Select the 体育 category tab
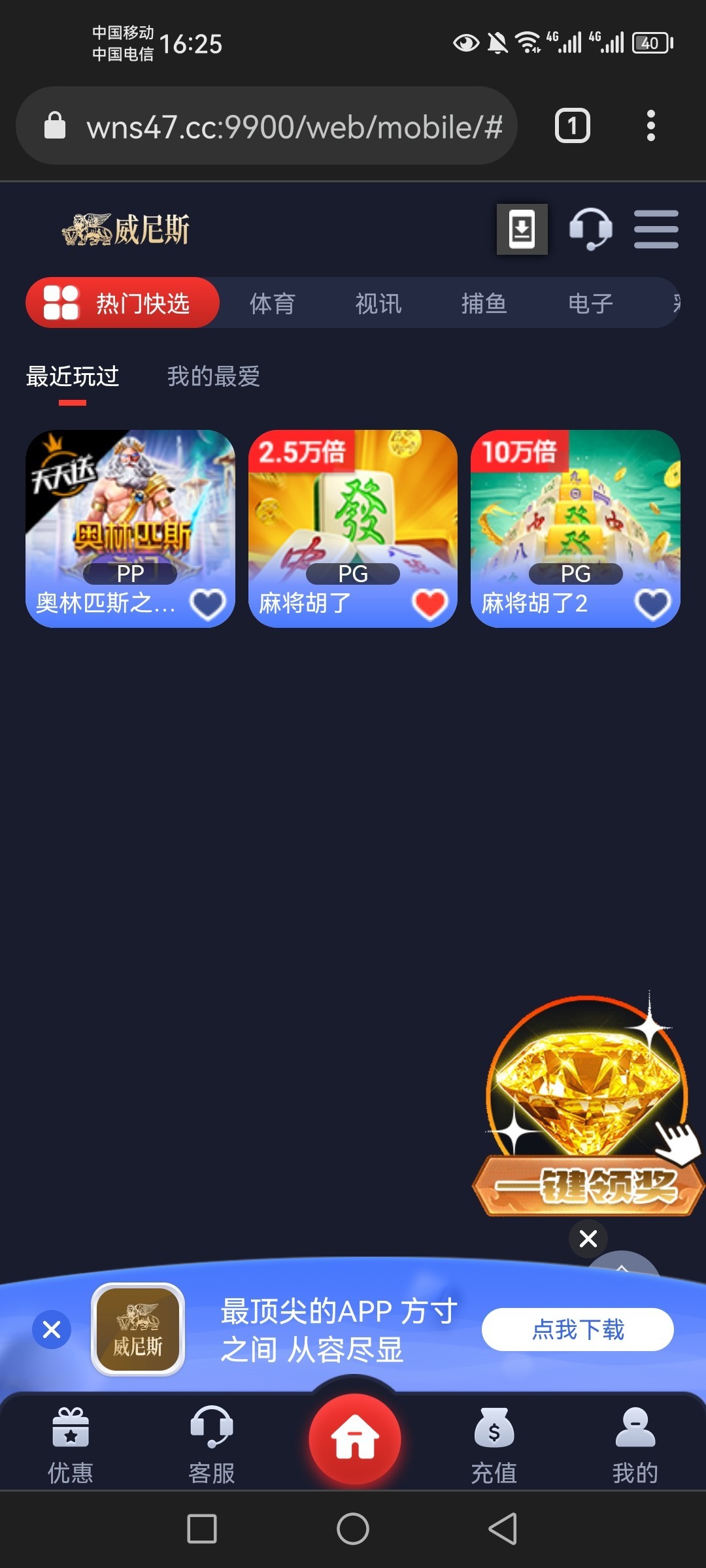Screen dimensions: 706x1568 [x=273, y=303]
